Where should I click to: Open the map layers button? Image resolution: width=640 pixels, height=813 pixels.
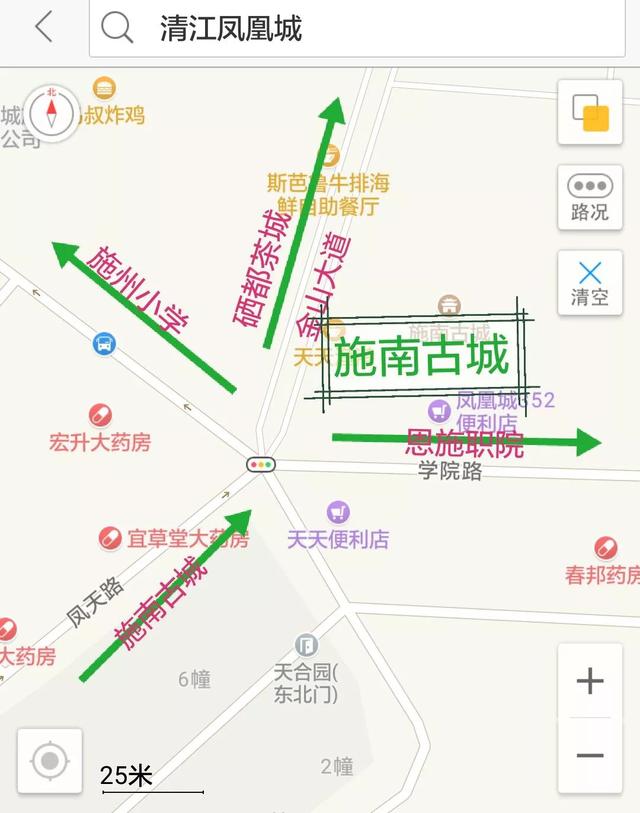tap(590, 112)
